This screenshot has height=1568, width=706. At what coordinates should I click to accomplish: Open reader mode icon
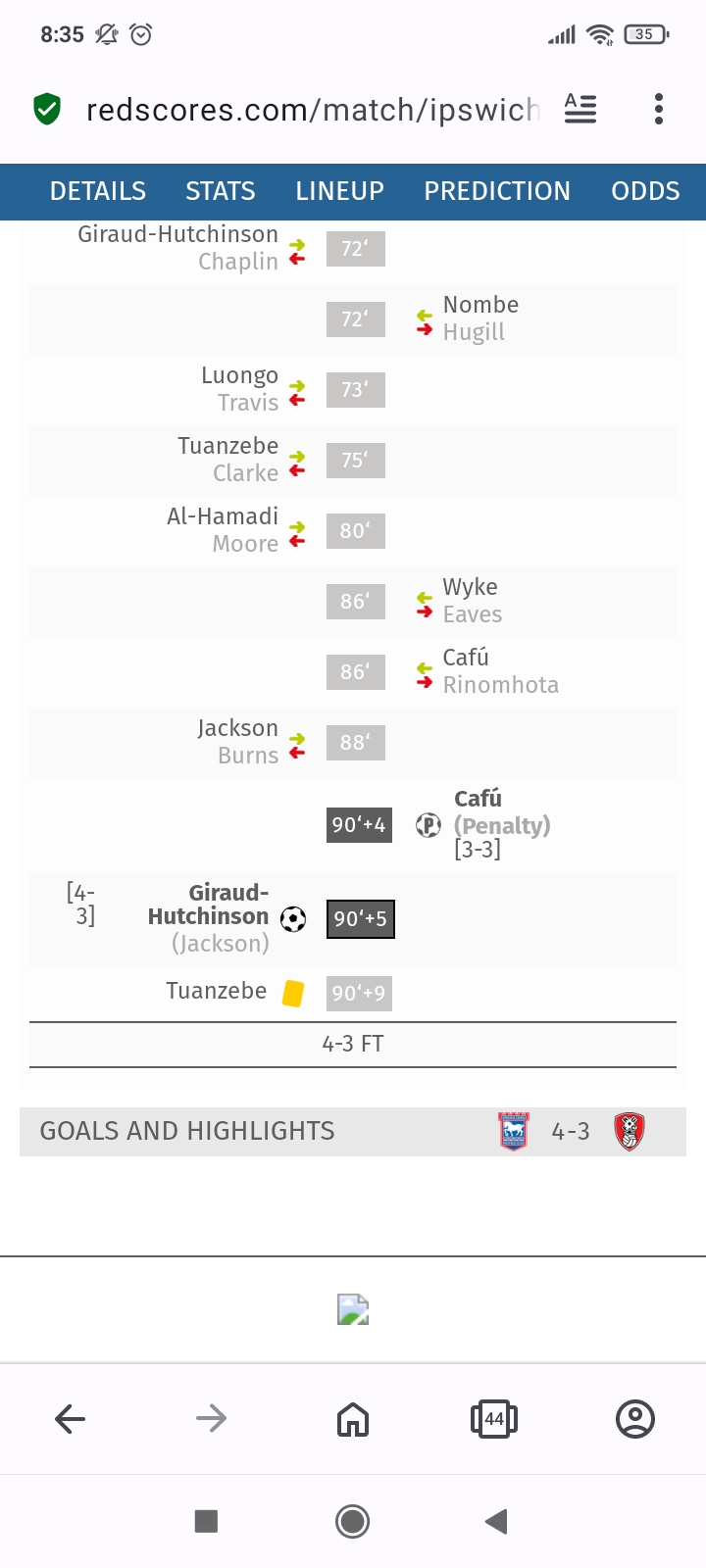pyautogui.click(x=580, y=109)
